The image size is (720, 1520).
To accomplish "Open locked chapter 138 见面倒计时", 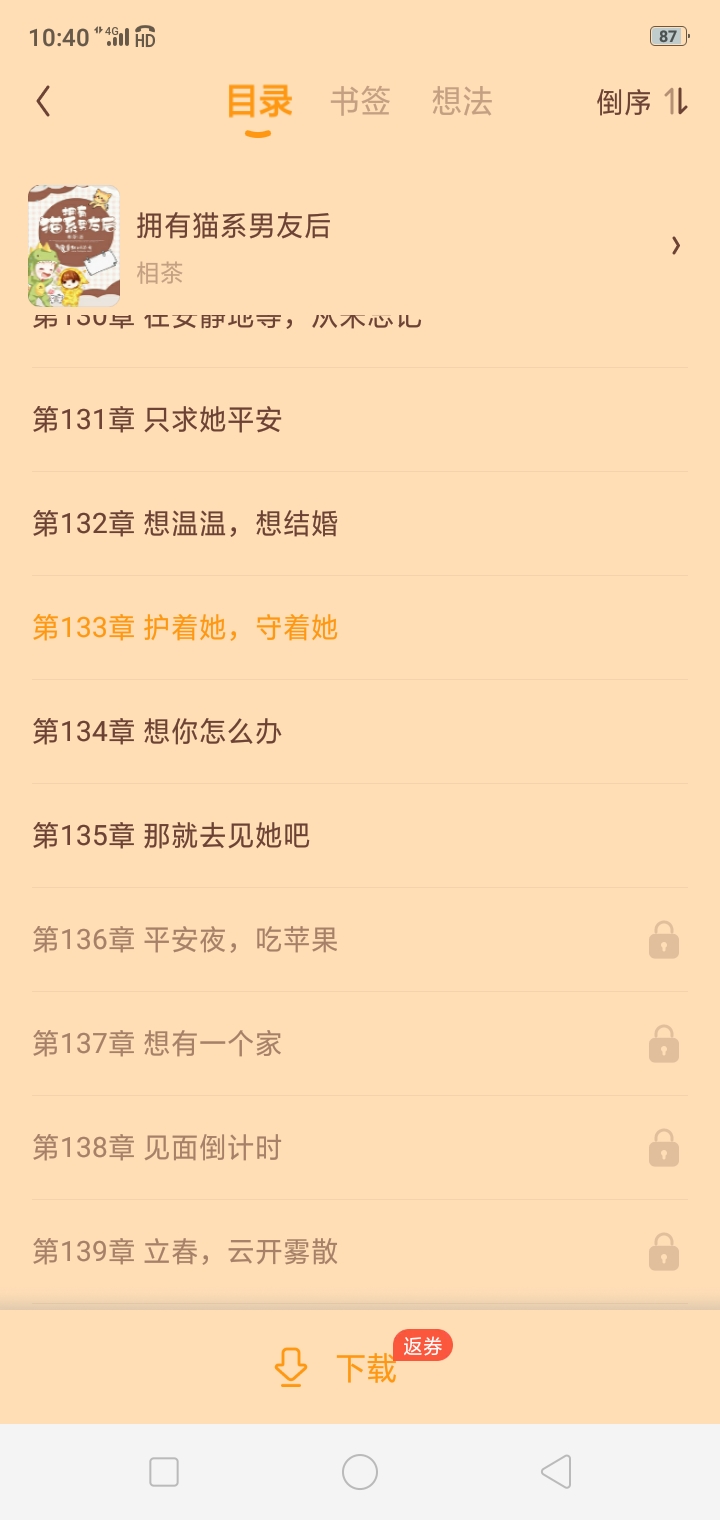I will coord(360,1148).
